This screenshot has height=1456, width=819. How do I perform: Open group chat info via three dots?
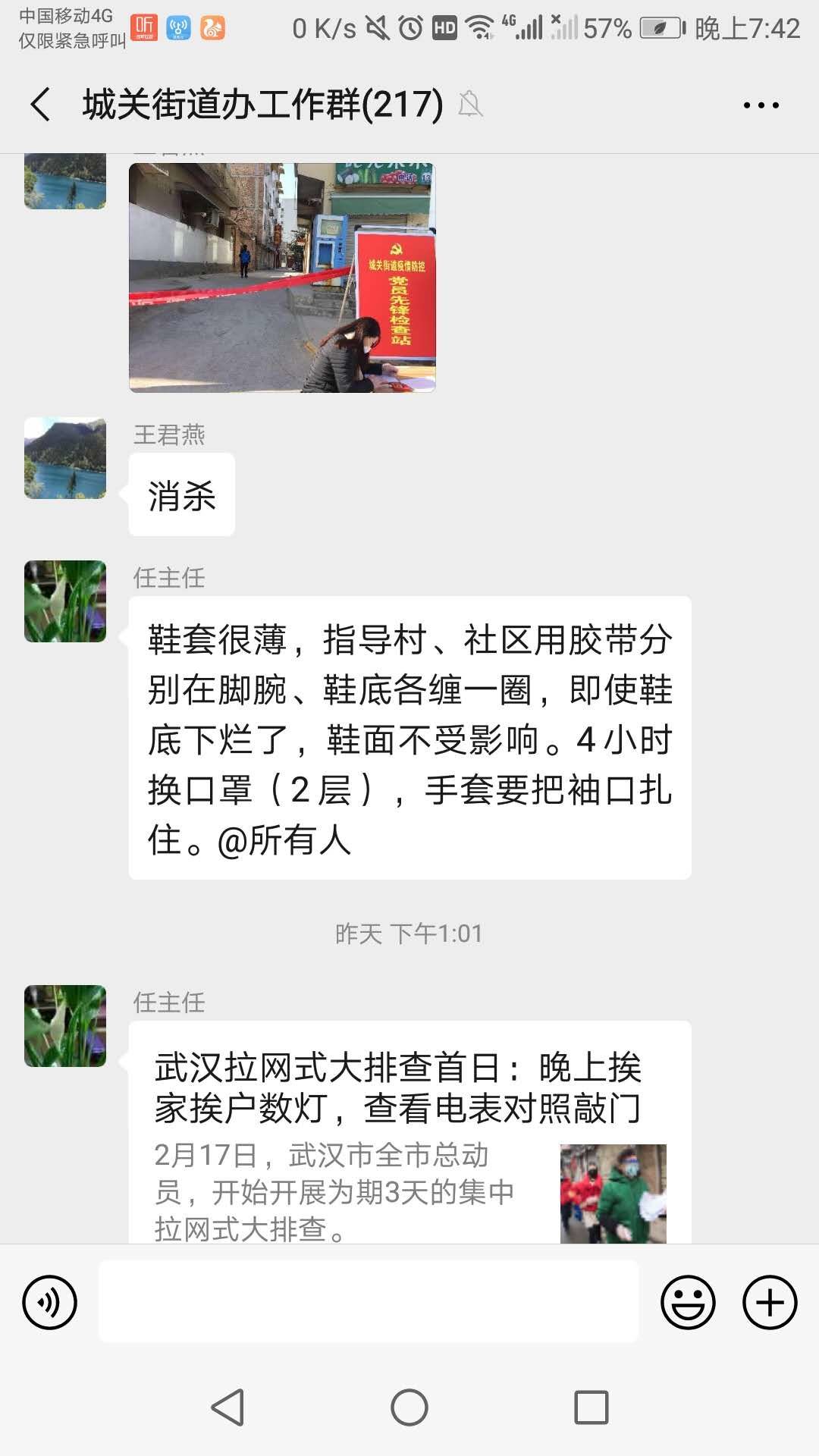(761, 105)
